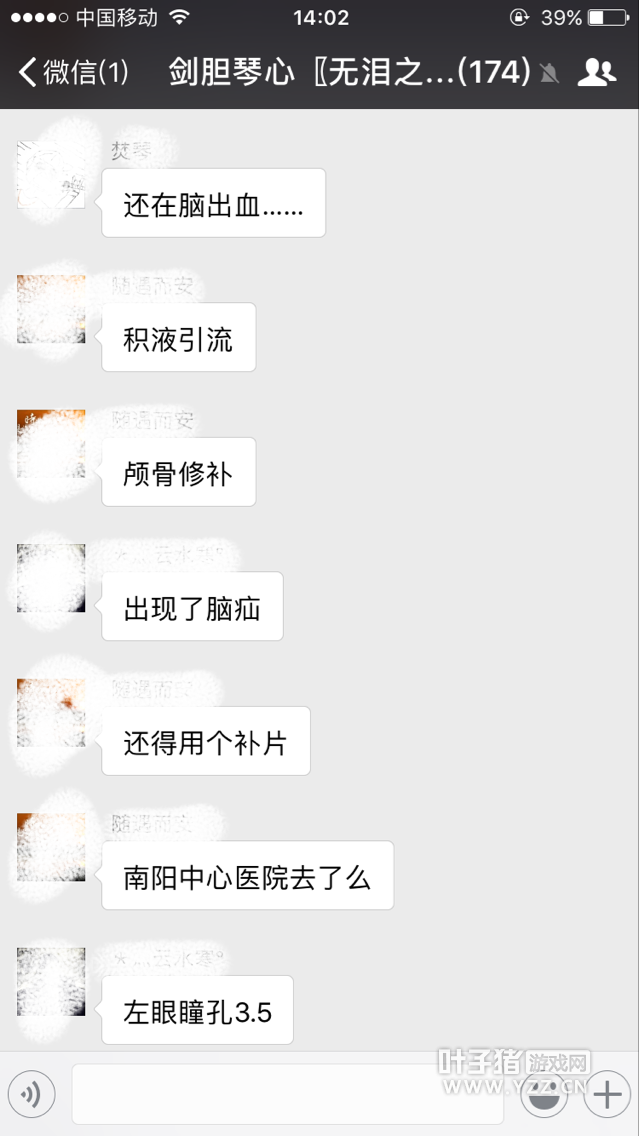Tap the avatar beside 还在脑出血 message
Viewport: 639px width, 1136px height.
coord(51,175)
